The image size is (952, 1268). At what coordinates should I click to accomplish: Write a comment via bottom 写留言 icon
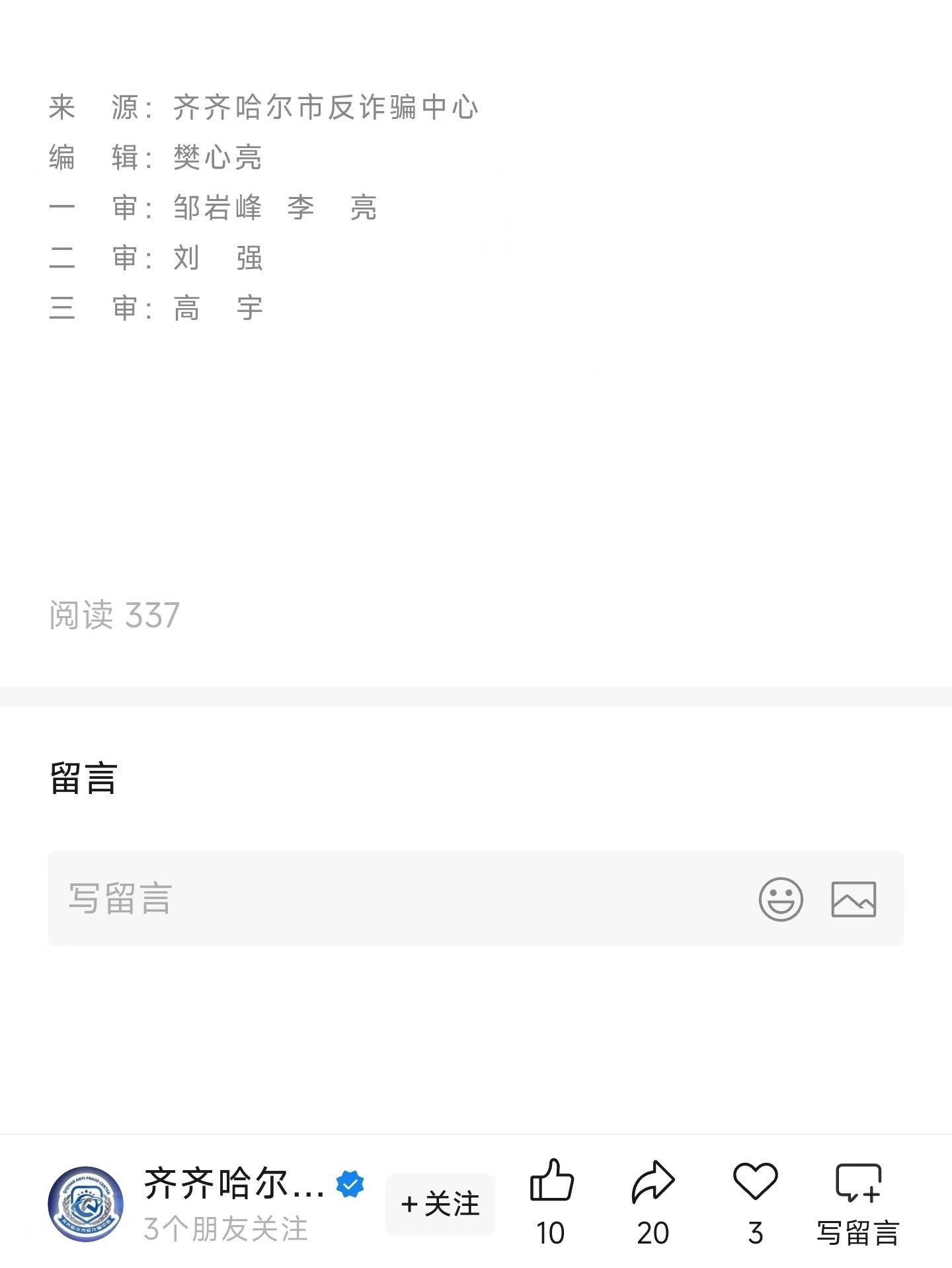[x=858, y=1183]
